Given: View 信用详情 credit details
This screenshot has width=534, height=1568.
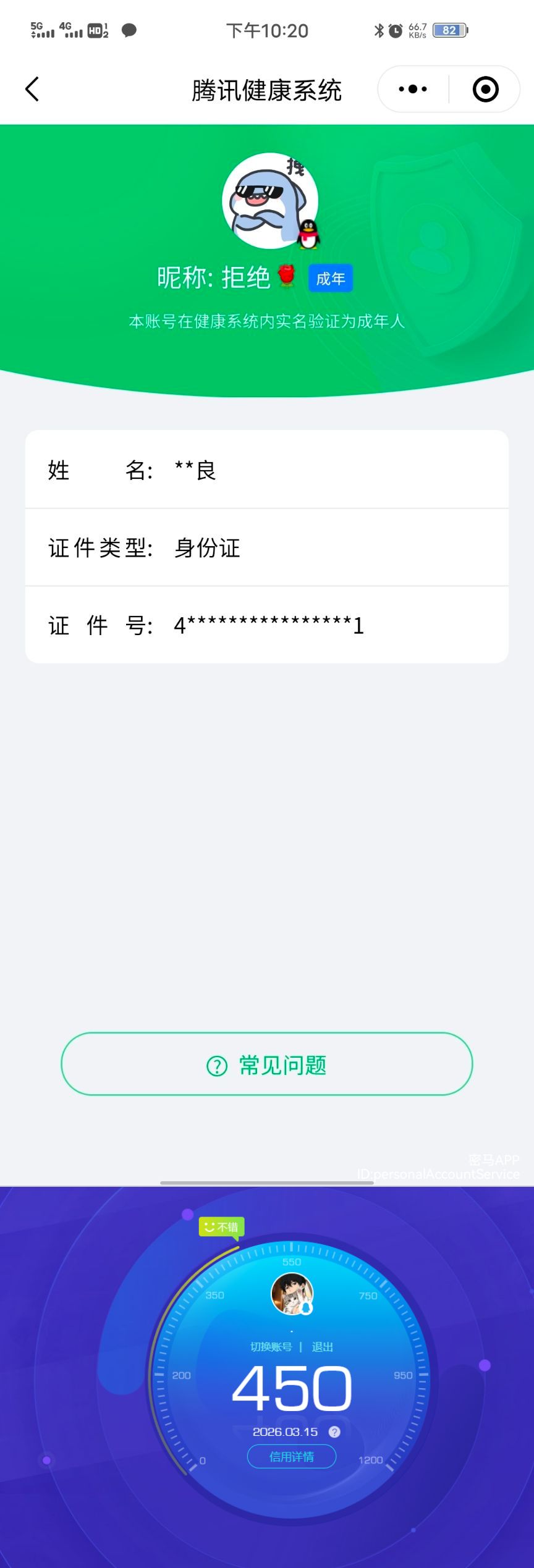Looking at the screenshot, I should [x=292, y=1457].
